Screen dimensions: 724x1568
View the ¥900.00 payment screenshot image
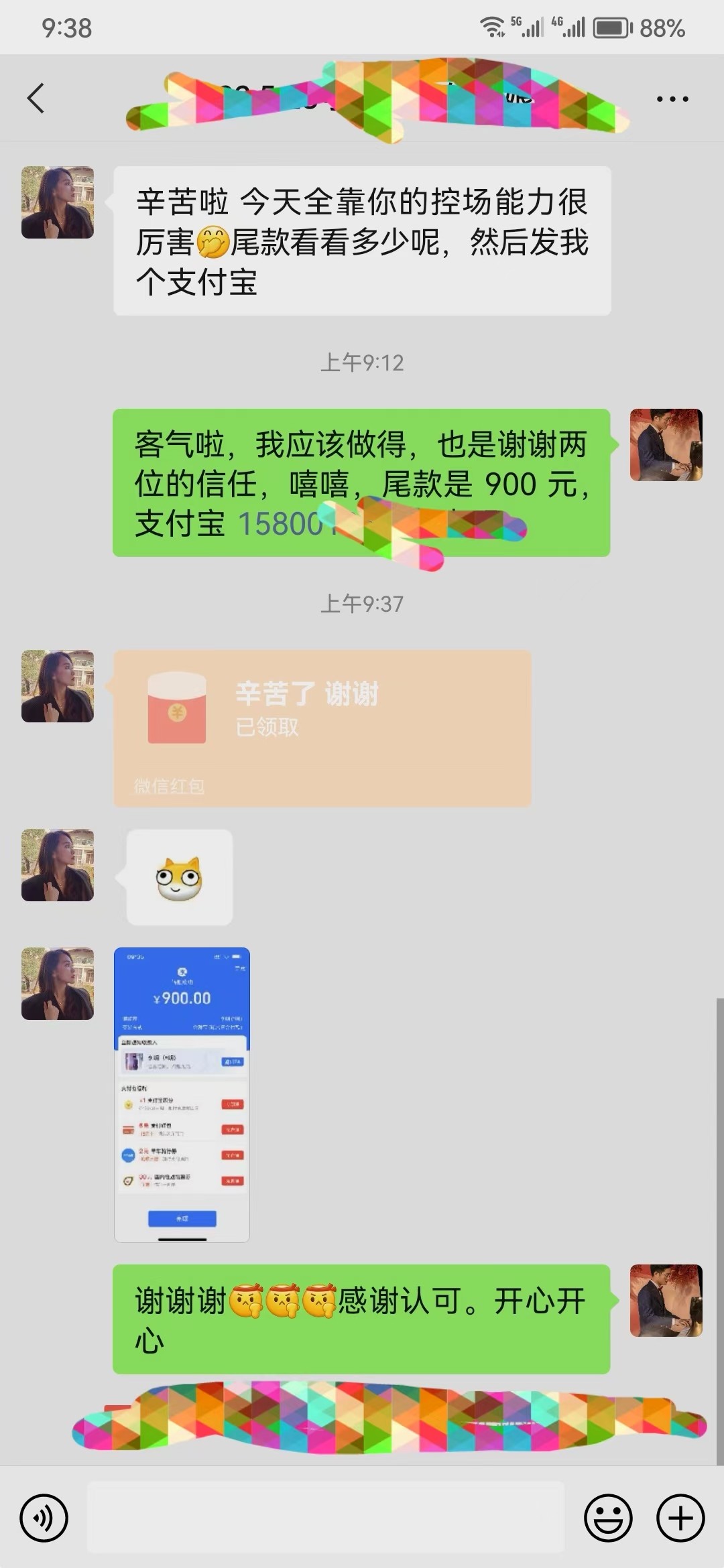pos(182,1094)
